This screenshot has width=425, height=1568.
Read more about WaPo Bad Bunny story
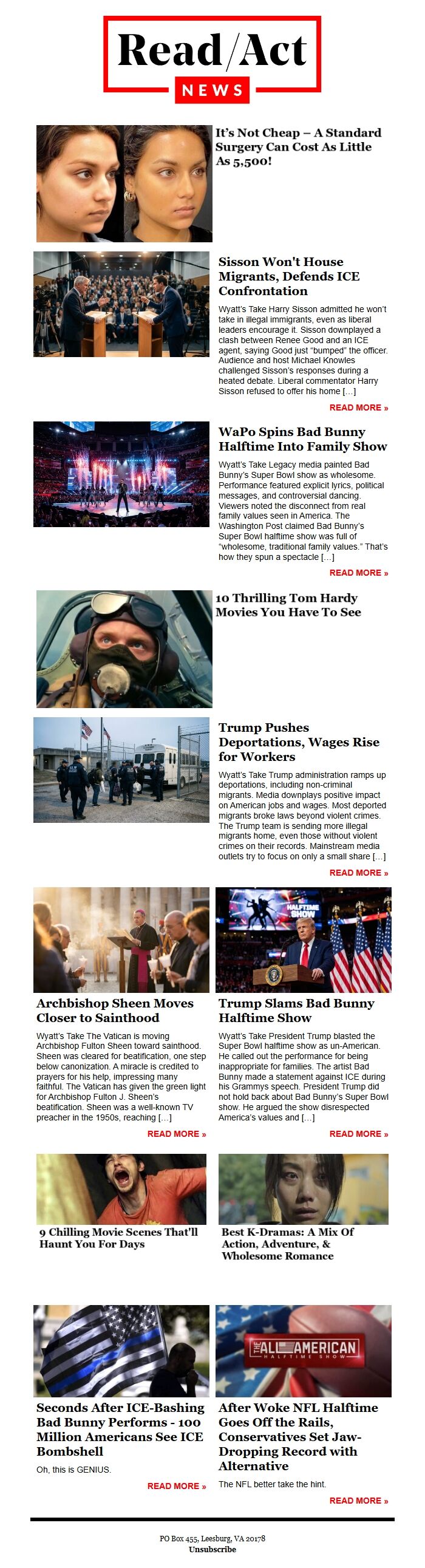click(x=358, y=573)
